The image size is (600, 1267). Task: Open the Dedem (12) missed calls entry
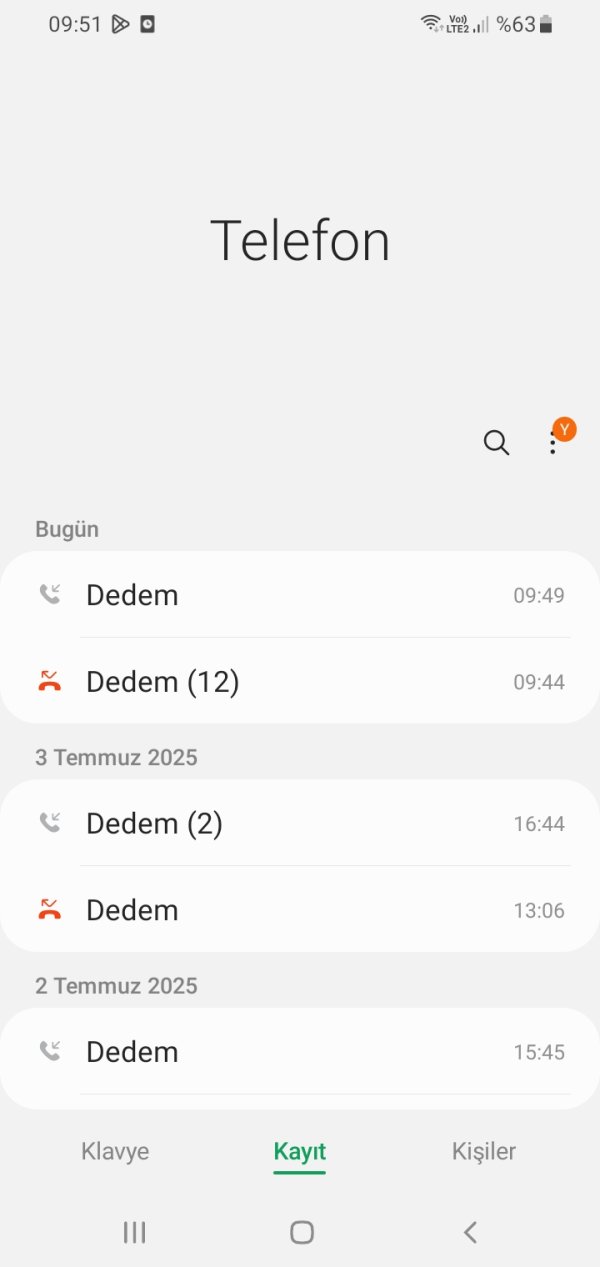pos(300,681)
